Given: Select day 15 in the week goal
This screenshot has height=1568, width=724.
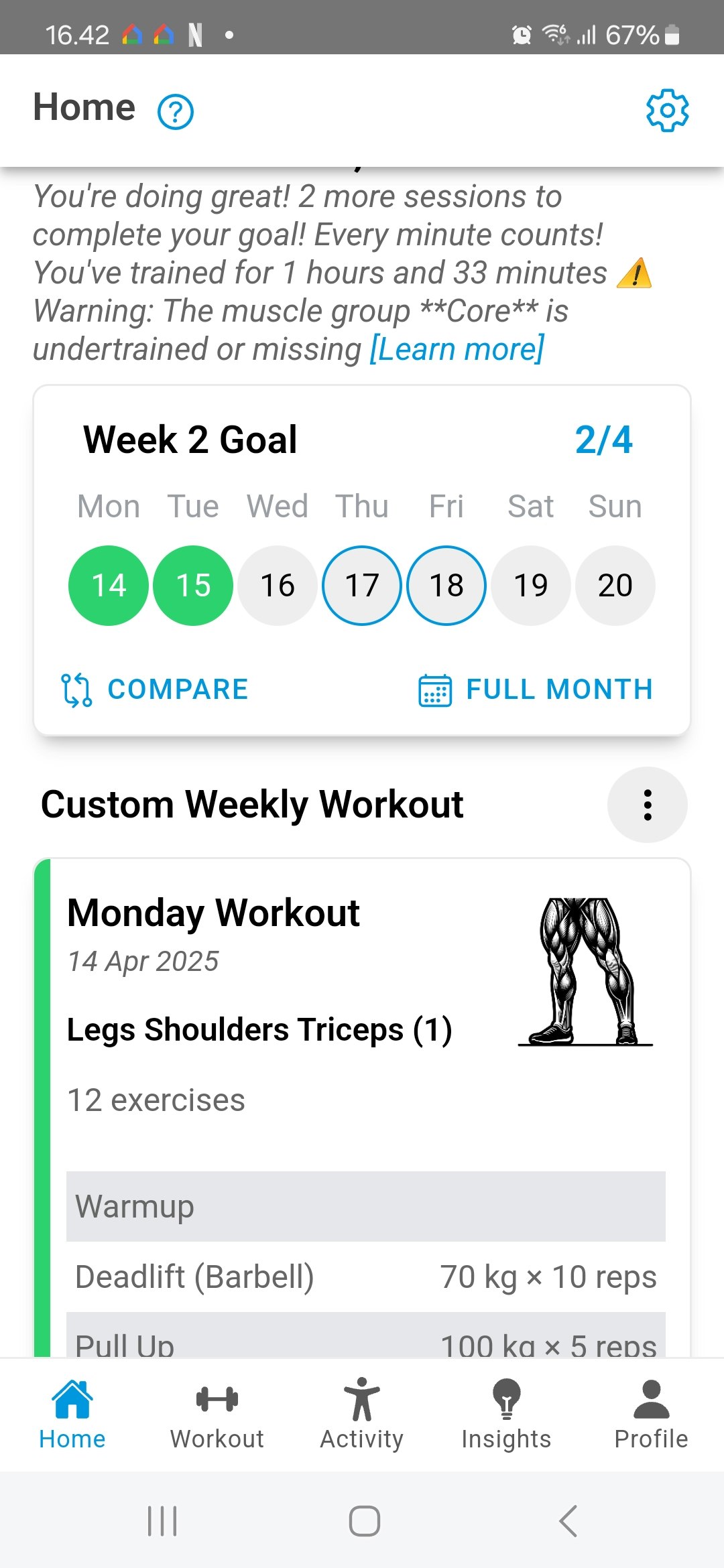Looking at the screenshot, I should [x=193, y=586].
